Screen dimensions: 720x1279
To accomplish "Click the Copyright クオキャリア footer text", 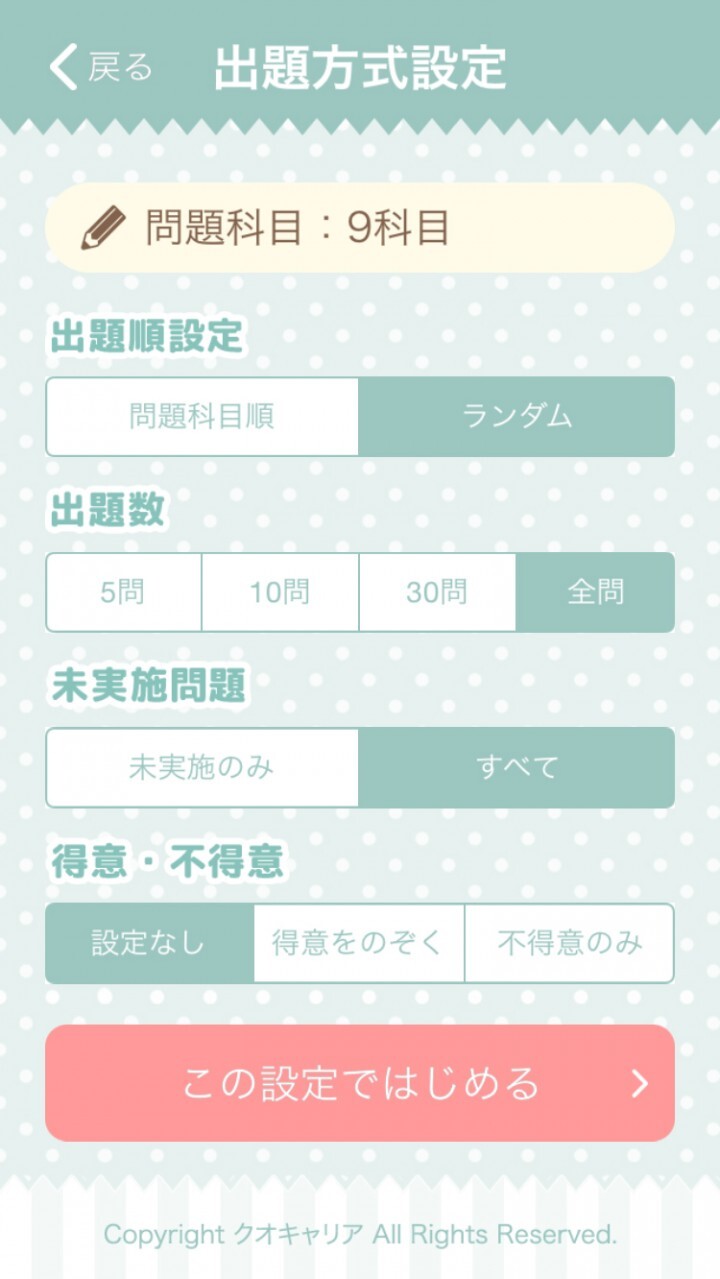I will (x=360, y=1235).
